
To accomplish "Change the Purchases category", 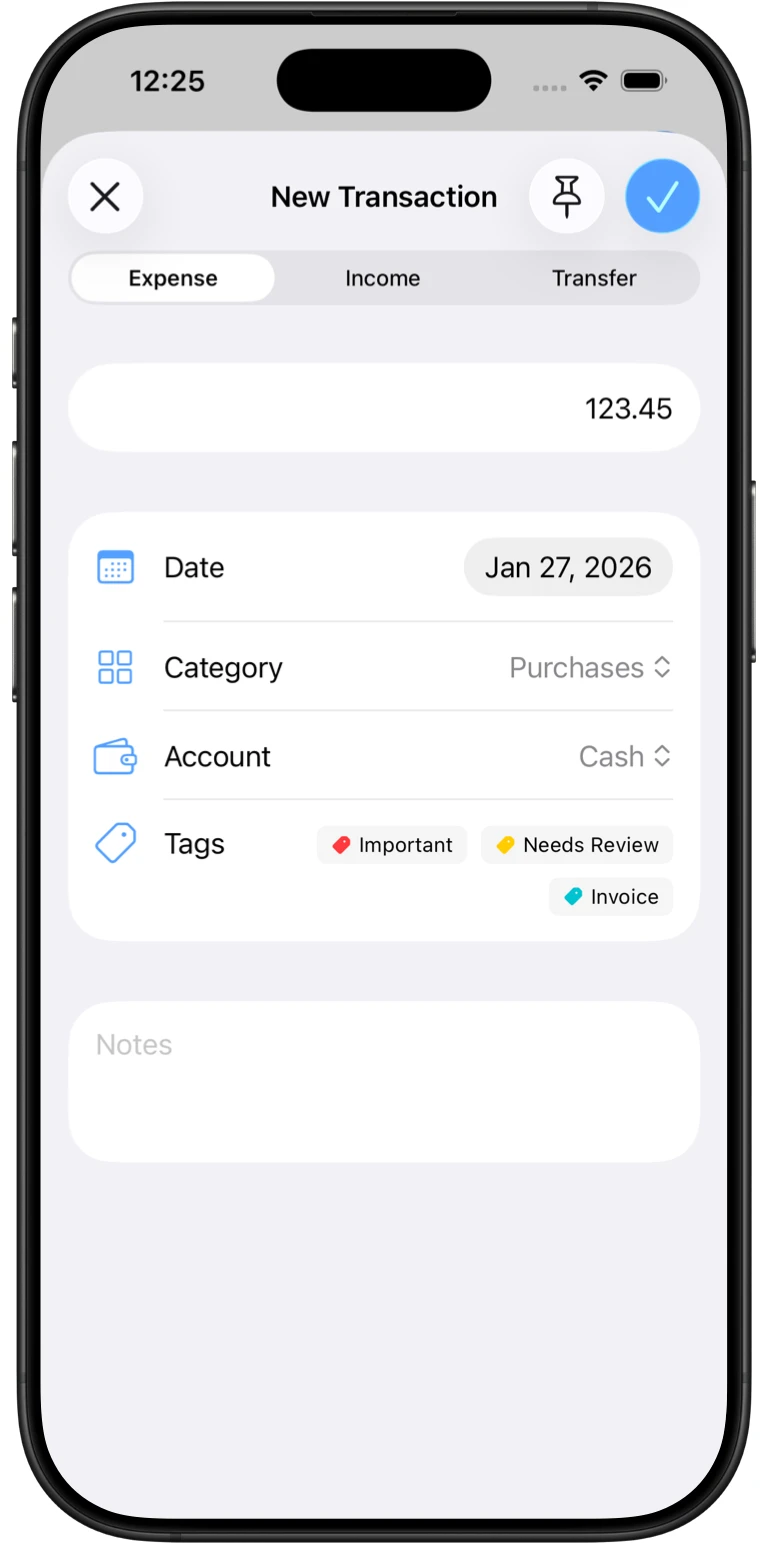I will pyautogui.click(x=590, y=668).
